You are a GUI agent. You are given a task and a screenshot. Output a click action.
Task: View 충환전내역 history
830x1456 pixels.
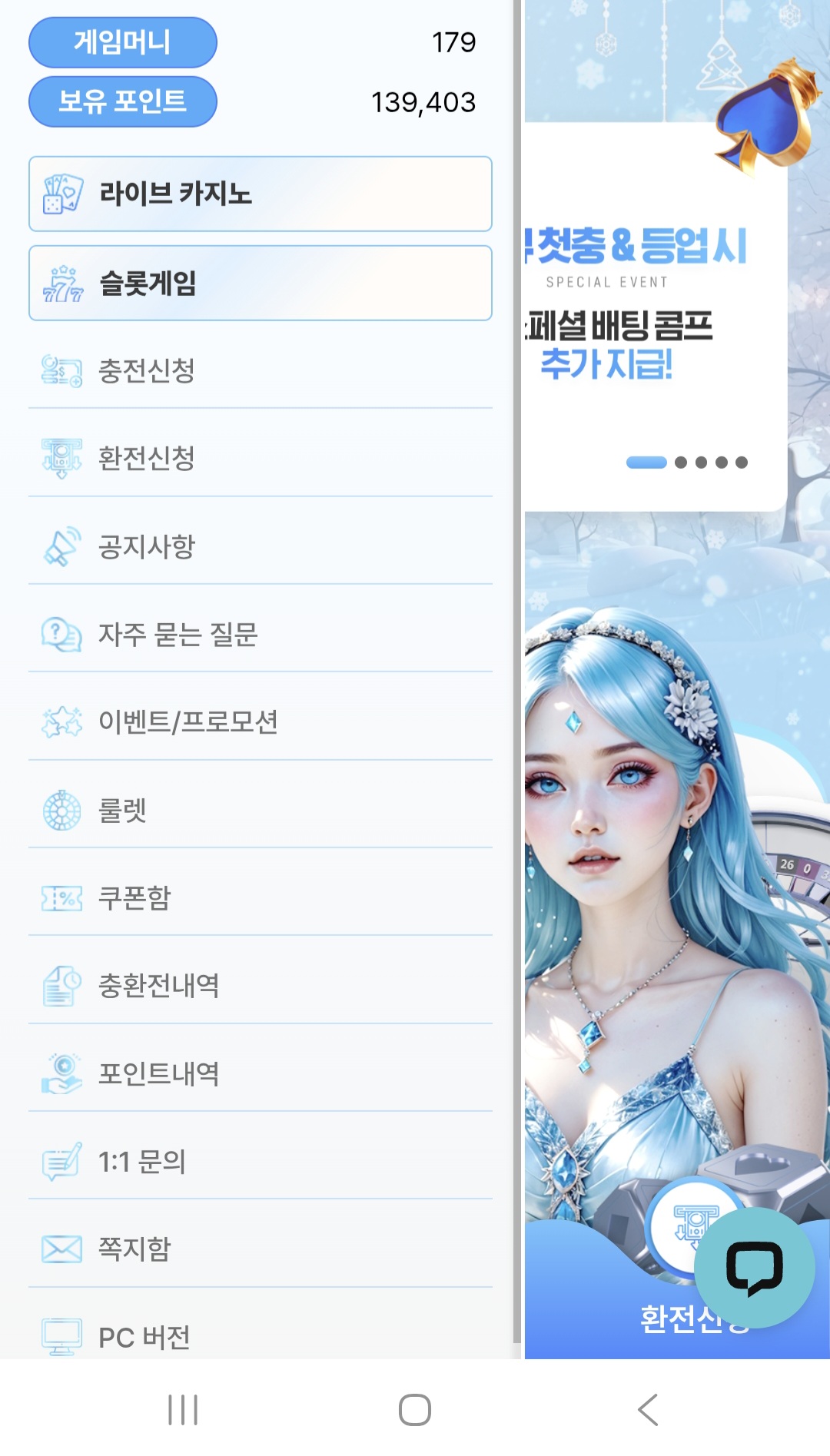260,986
